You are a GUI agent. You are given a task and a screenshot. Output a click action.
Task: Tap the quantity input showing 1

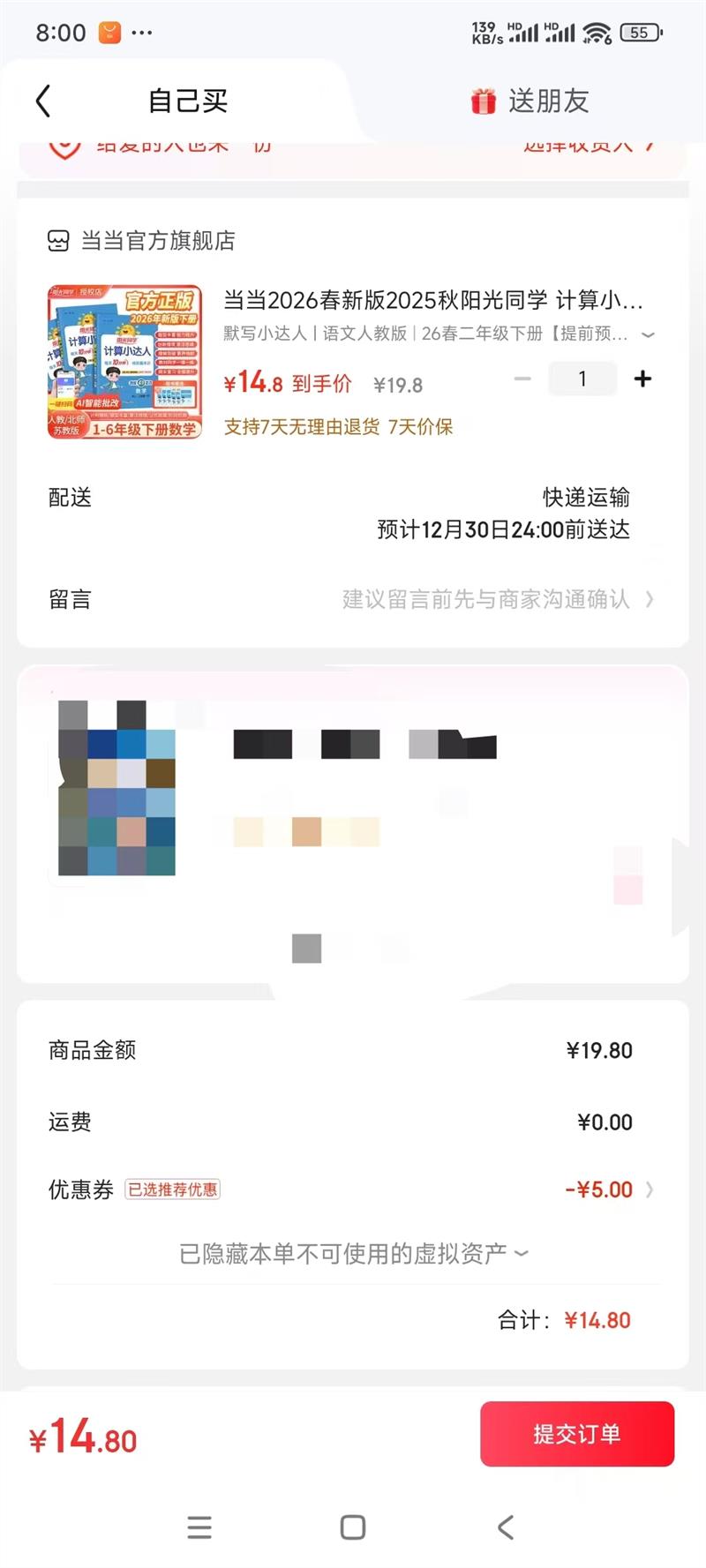click(x=582, y=379)
